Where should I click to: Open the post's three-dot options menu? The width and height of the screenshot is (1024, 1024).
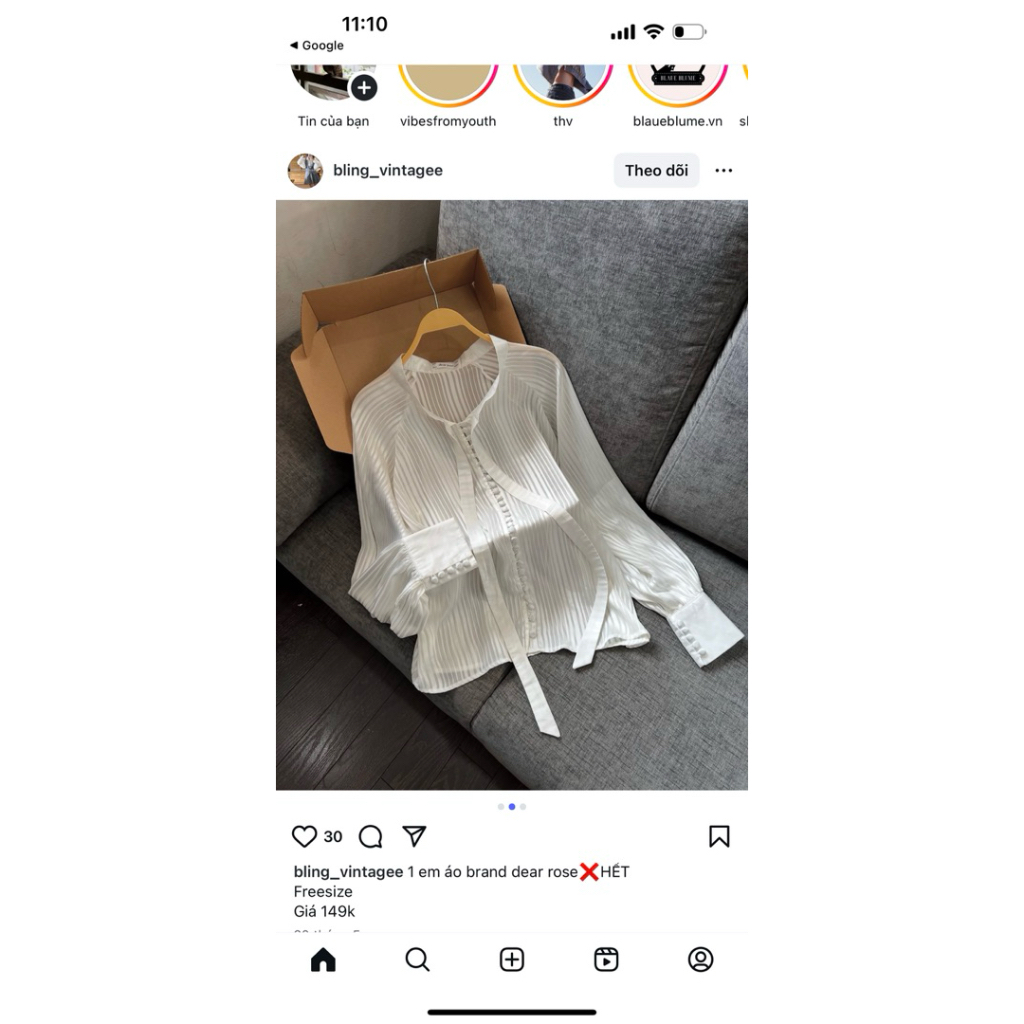[724, 171]
